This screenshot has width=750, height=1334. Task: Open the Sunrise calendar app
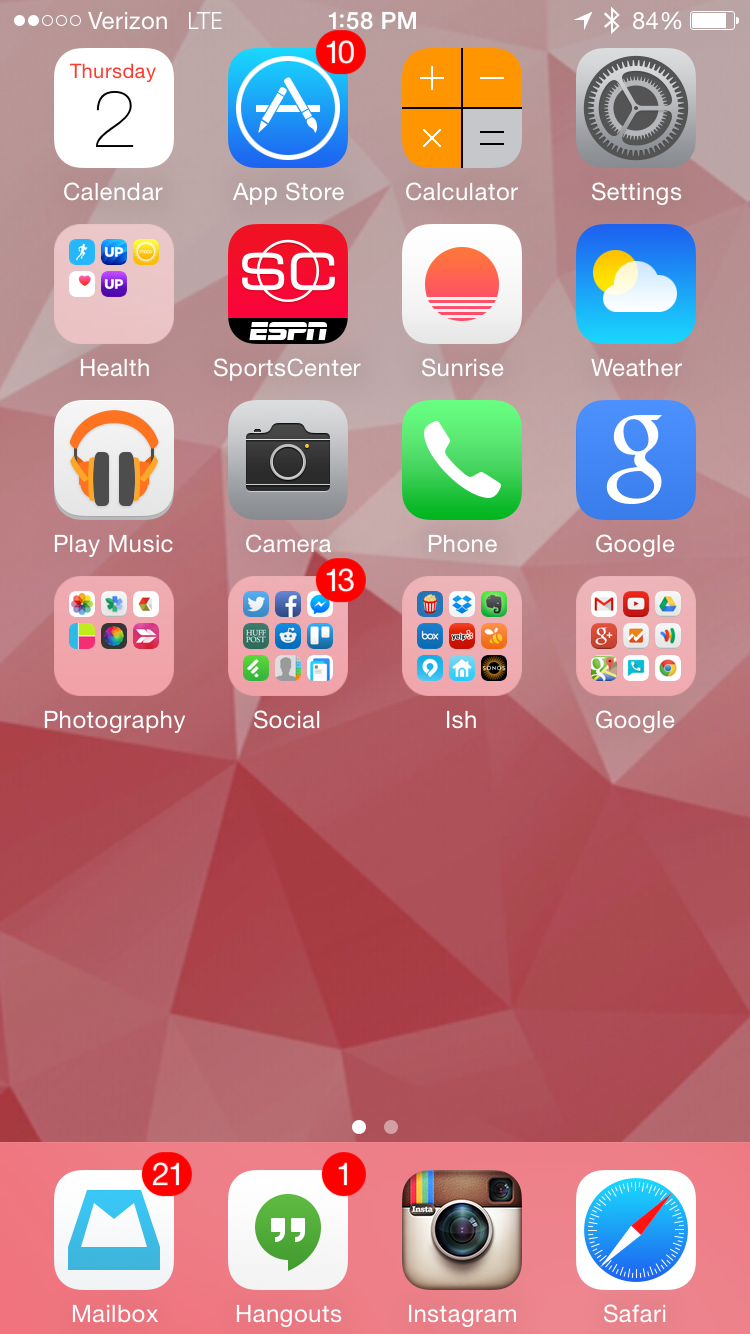pos(461,284)
